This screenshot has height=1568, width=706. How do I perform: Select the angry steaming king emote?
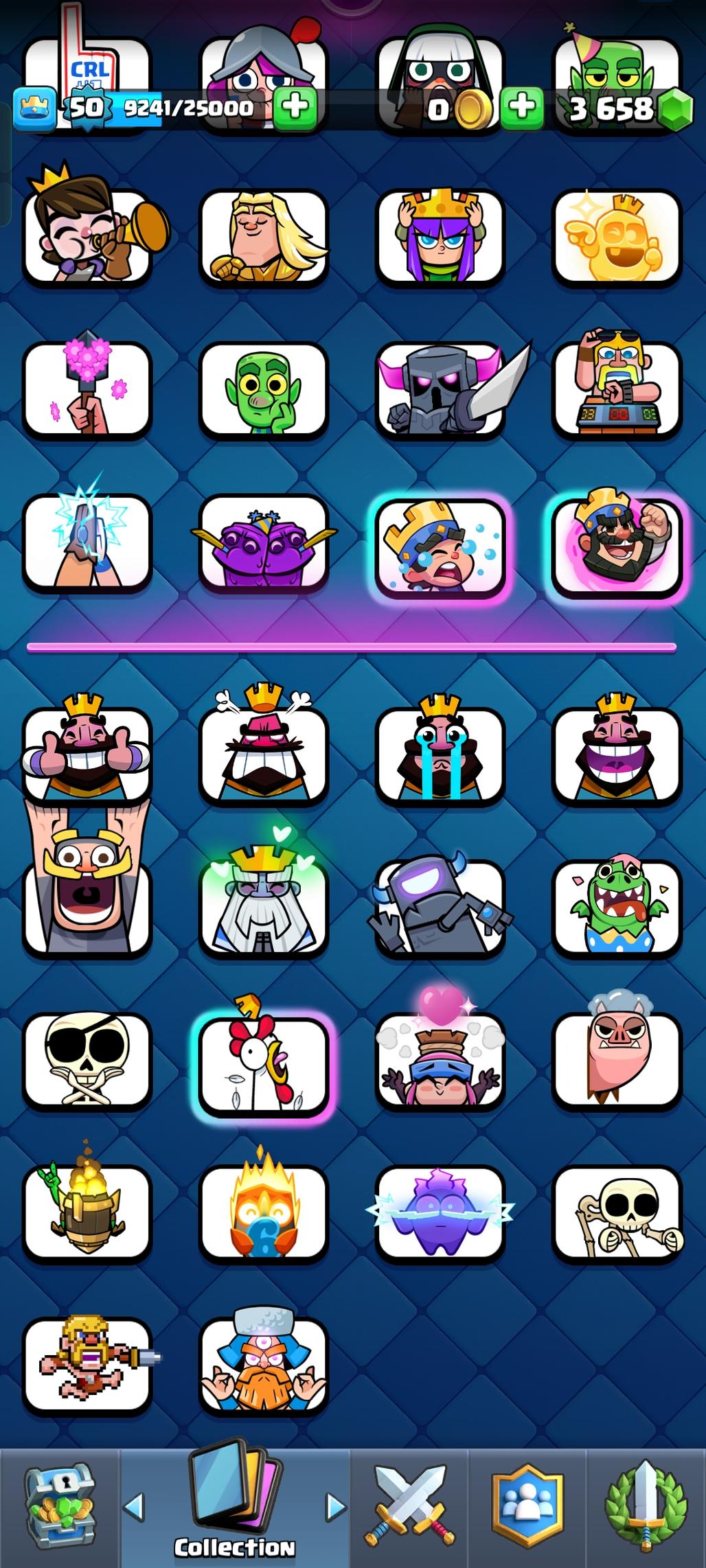click(264, 755)
